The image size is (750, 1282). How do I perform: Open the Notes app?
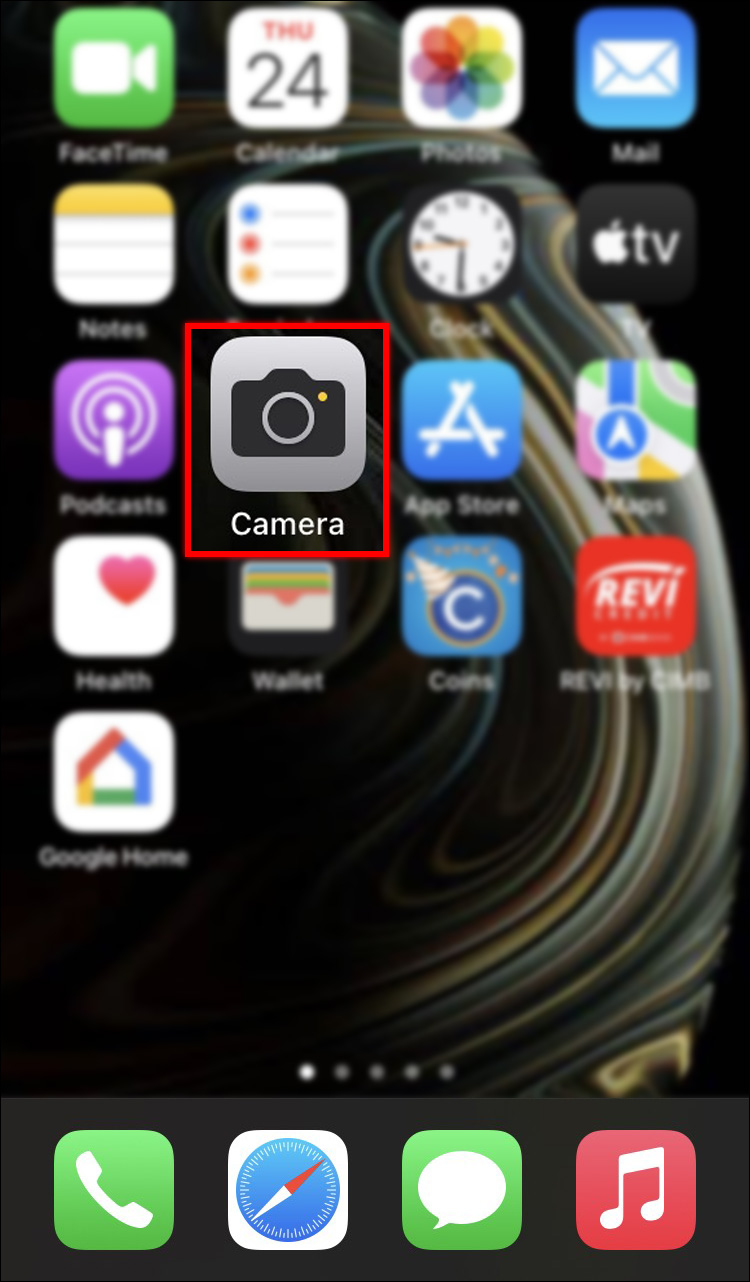click(113, 244)
